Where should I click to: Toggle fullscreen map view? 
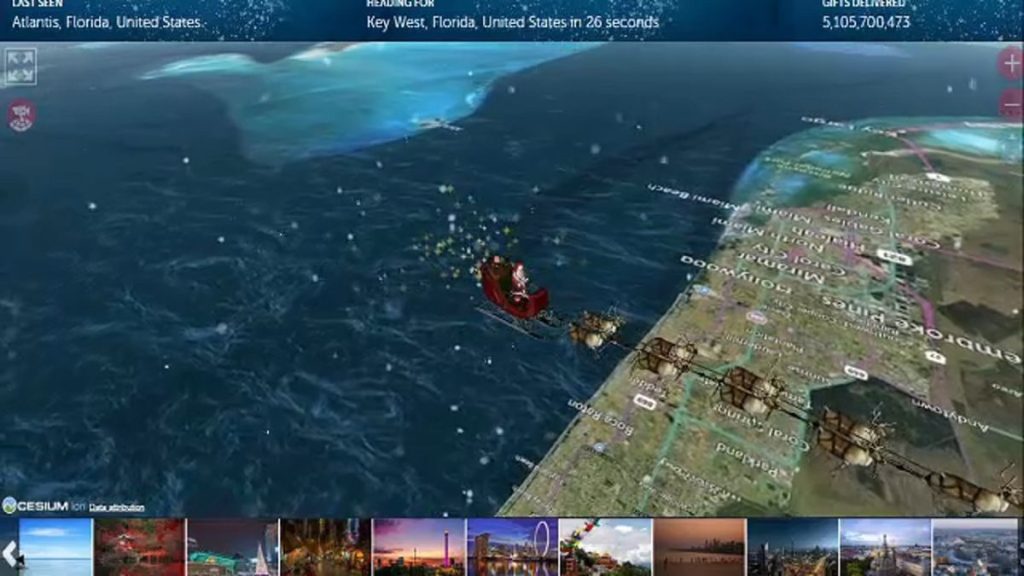click(x=20, y=67)
